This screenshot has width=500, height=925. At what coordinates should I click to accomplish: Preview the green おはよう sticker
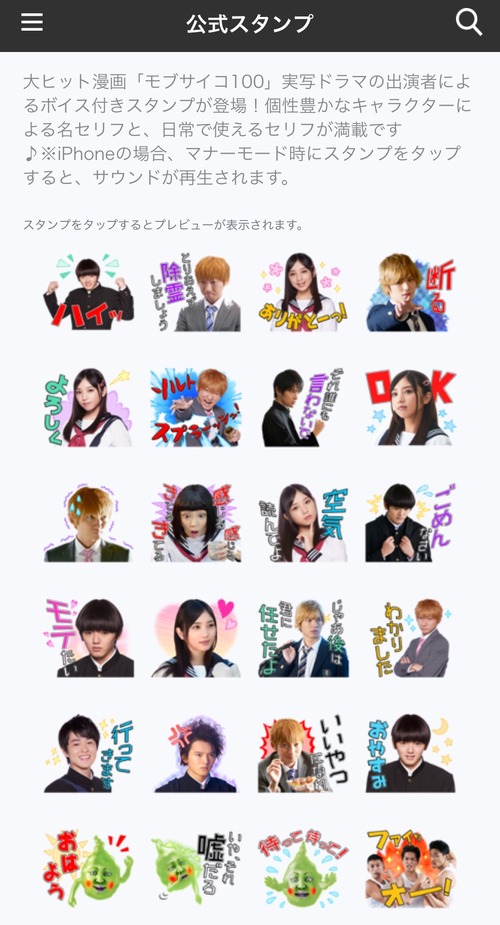pos(88,868)
